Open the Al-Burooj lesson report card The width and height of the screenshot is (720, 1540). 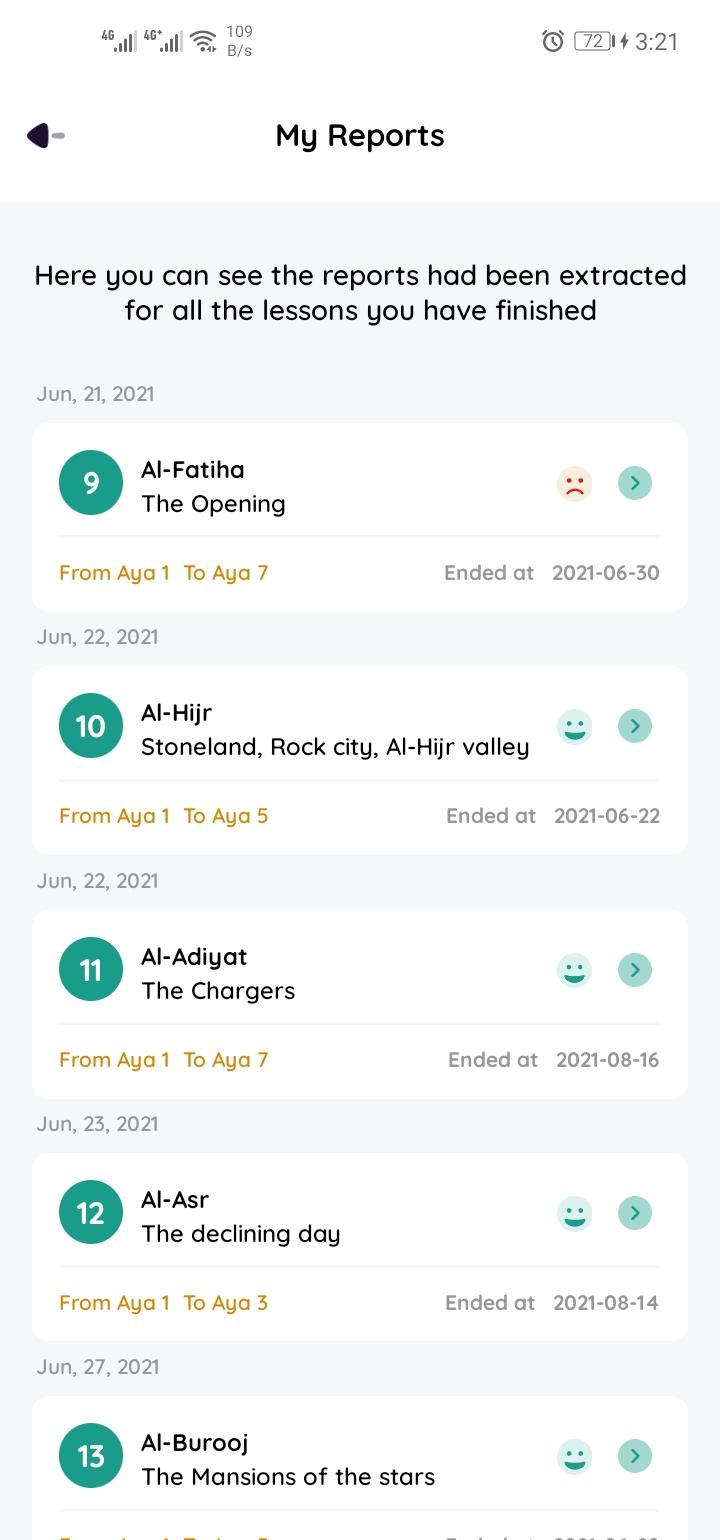360,1468
